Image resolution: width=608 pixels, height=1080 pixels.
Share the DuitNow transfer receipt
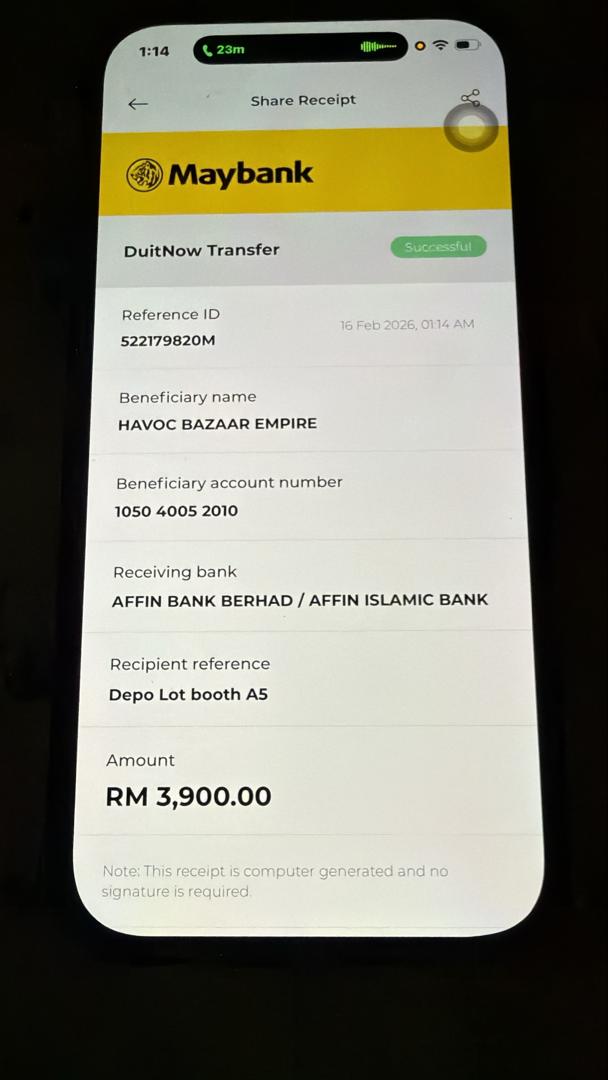coord(470,99)
